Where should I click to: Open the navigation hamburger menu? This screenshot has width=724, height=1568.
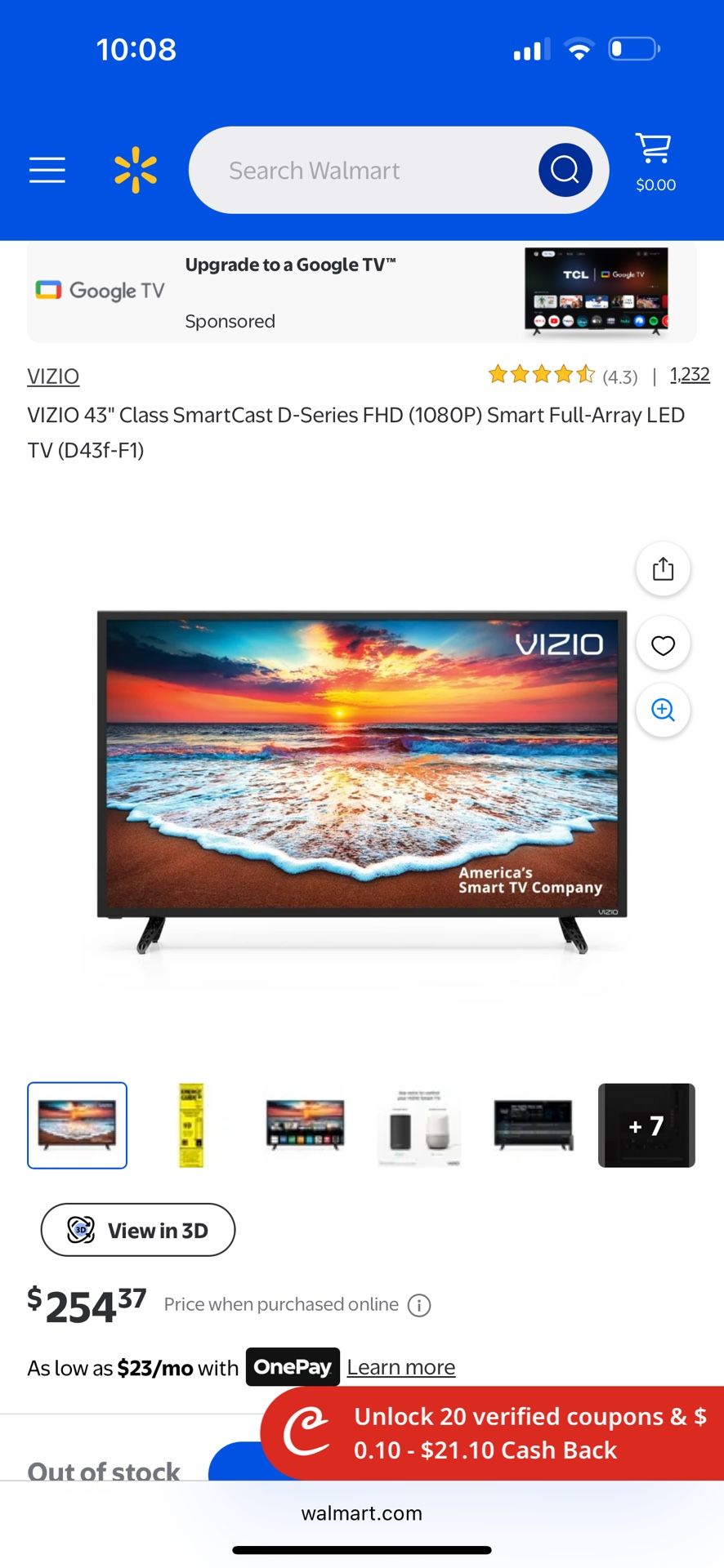tap(47, 169)
